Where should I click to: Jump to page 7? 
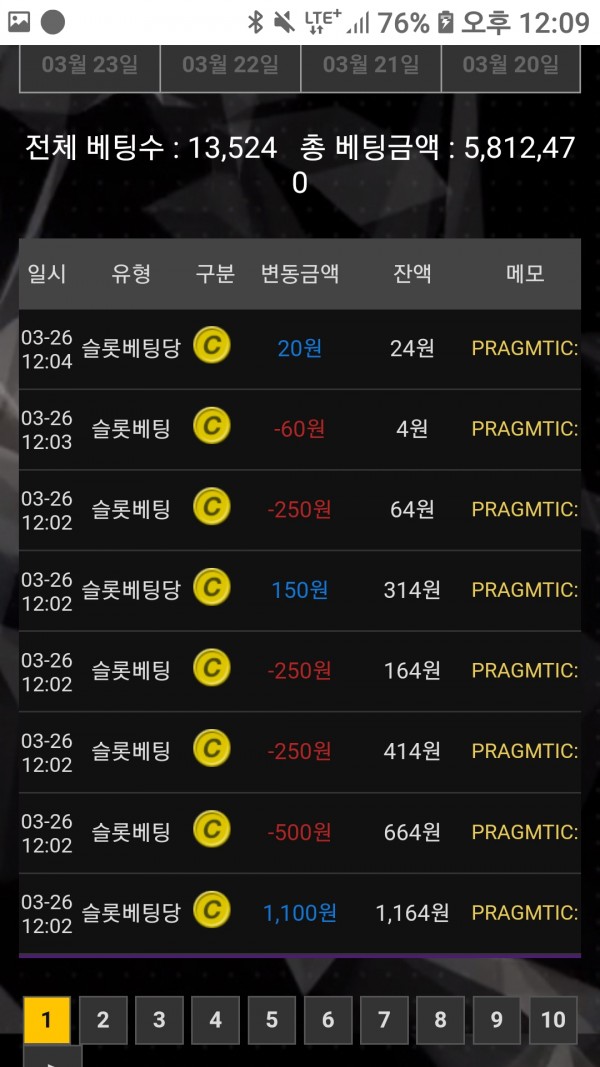384,1020
